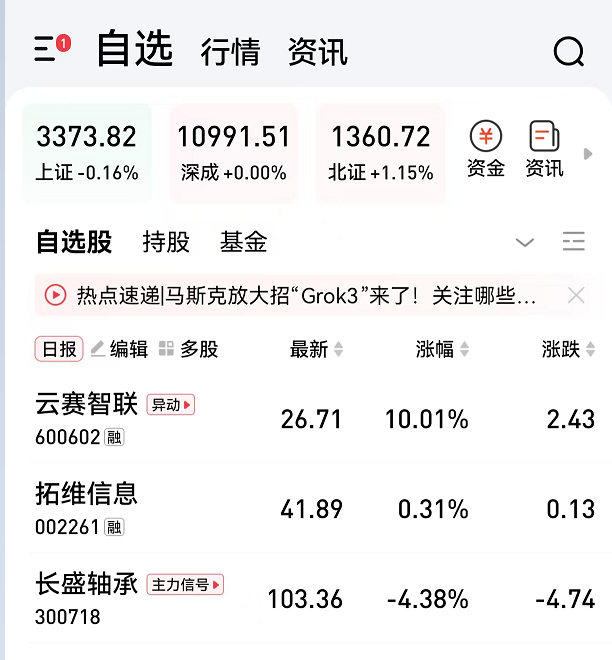The image size is (612, 660).
Task: Switch to the 资讯 top tab
Action: tap(317, 52)
